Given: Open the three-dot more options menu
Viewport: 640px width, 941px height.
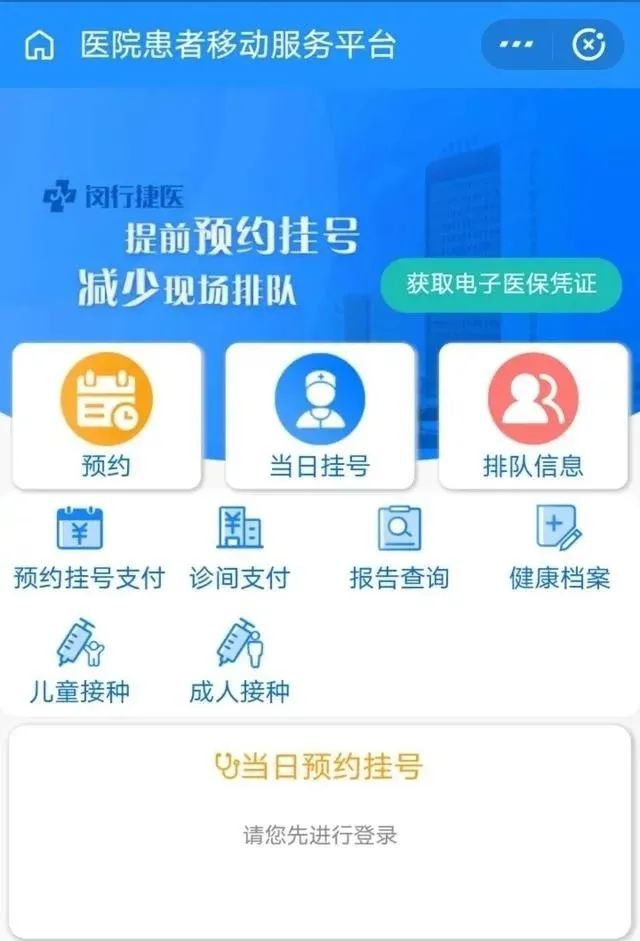Looking at the screenshot, I should click(518, 45).
